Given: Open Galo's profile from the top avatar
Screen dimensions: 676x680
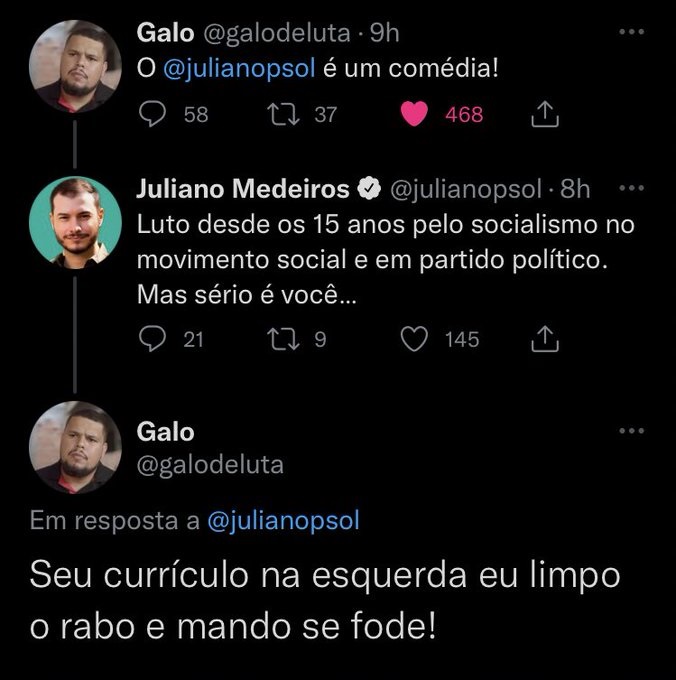Looking at the screenshot, I should 75,65.
